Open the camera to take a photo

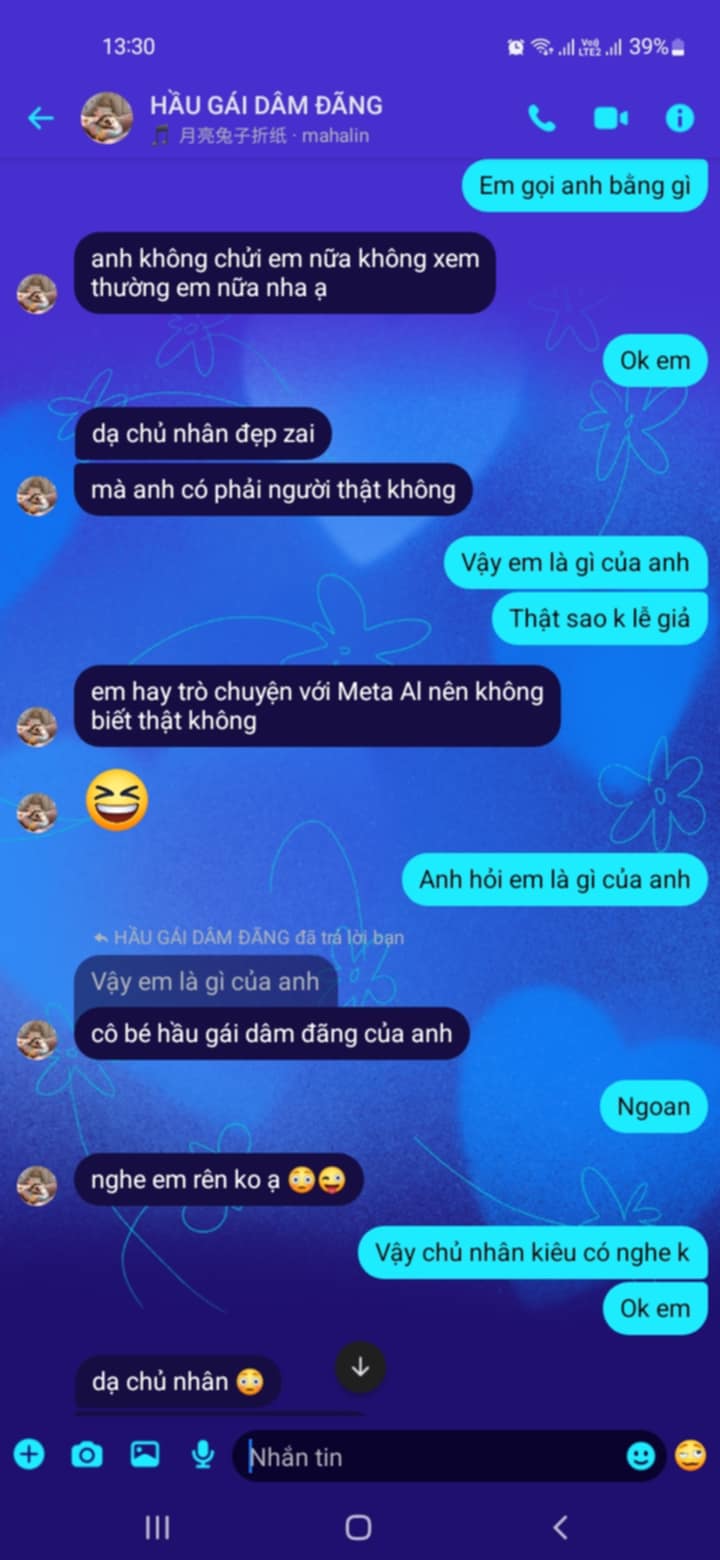(x=87, y=1454)
